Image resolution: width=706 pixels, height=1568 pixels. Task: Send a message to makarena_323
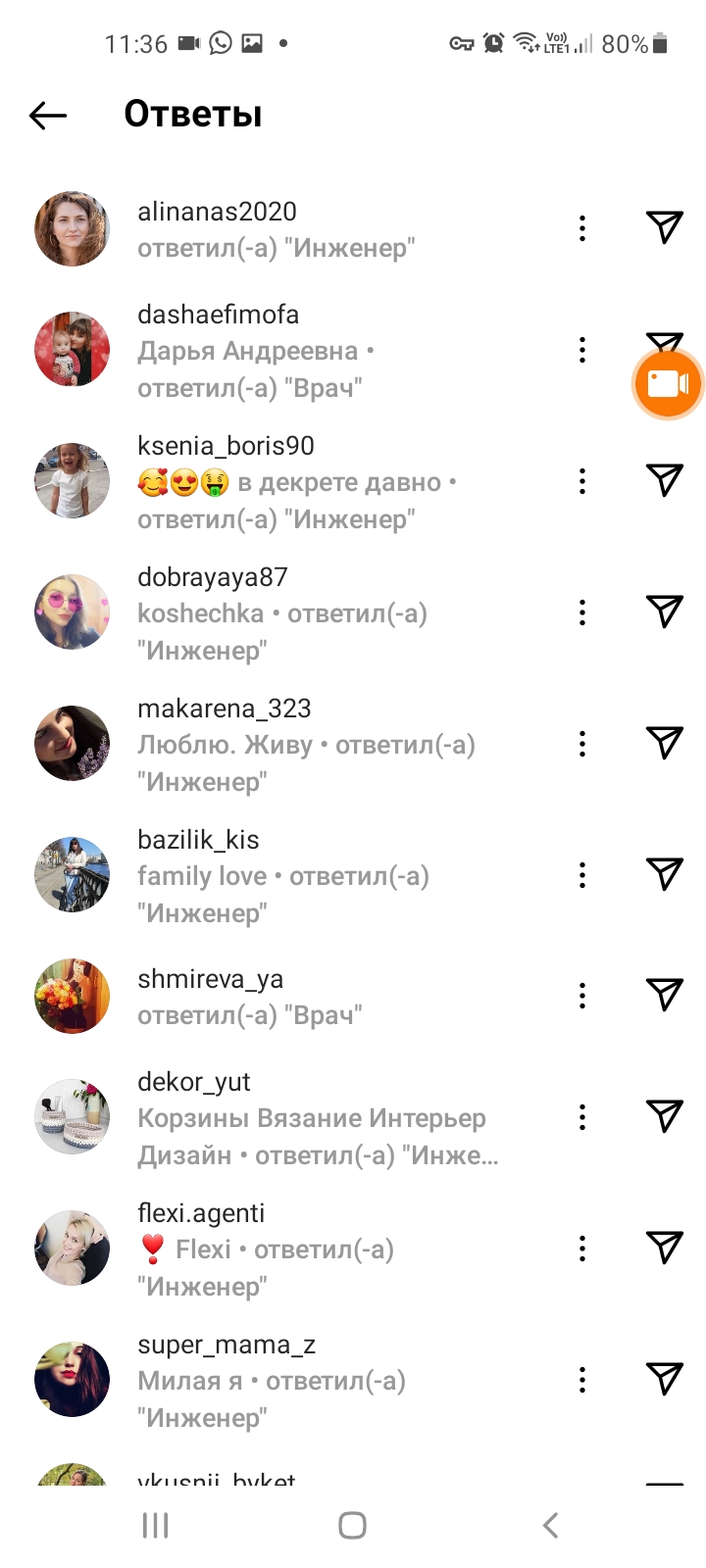[665, 744]
